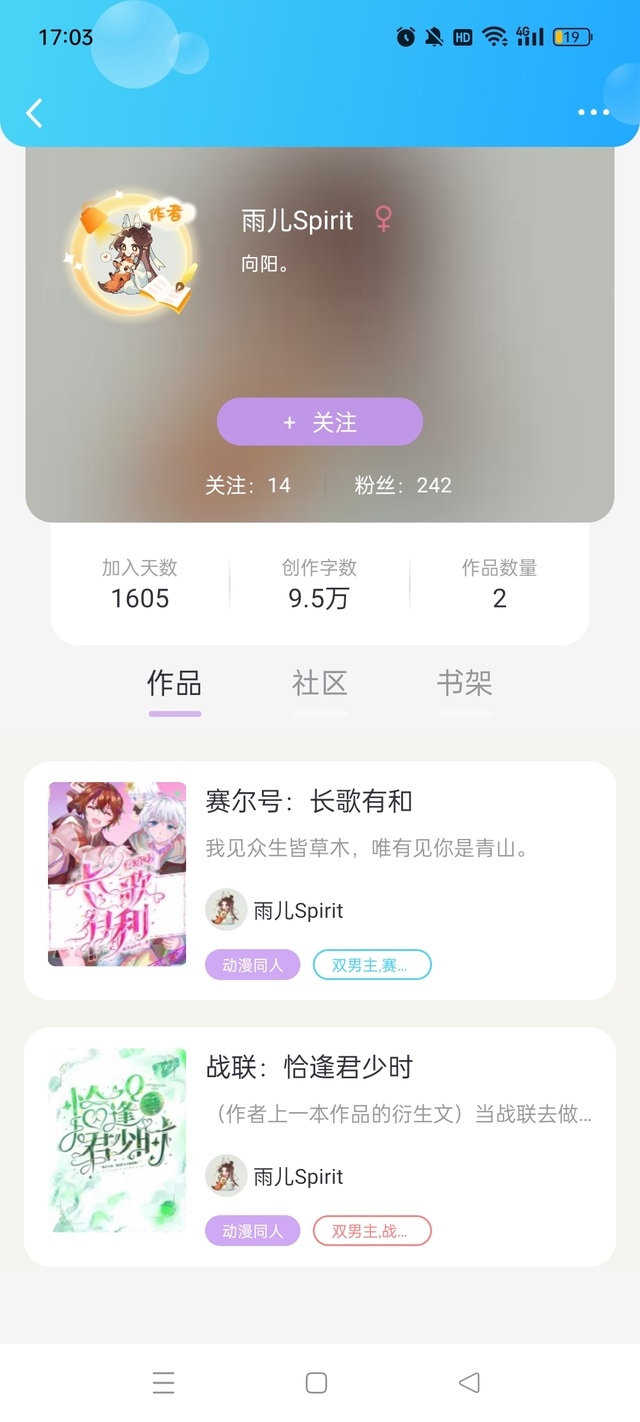Tap the 双男主,战... tag chip

[372, 1231]
